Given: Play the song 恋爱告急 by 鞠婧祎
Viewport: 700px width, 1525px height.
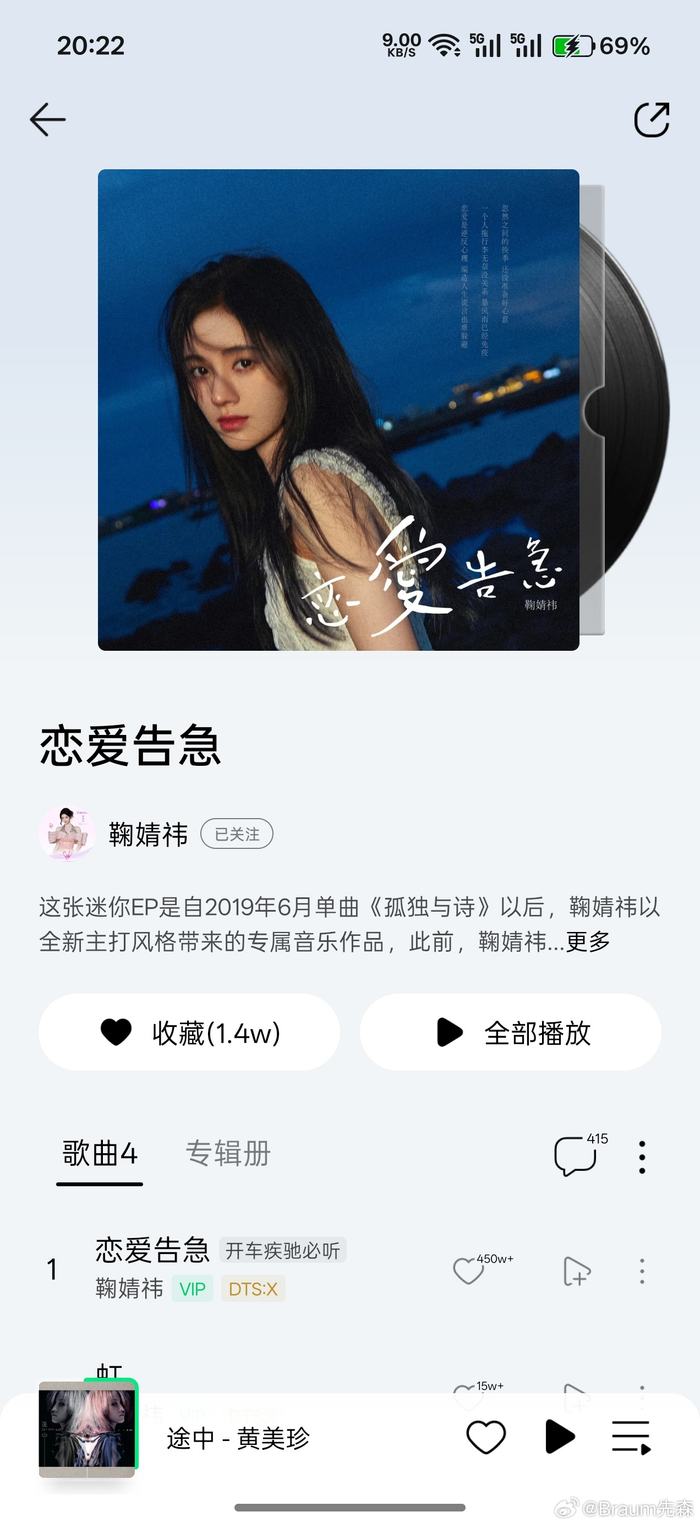Looking at the screenshot, I should [x=152, y=1250].
